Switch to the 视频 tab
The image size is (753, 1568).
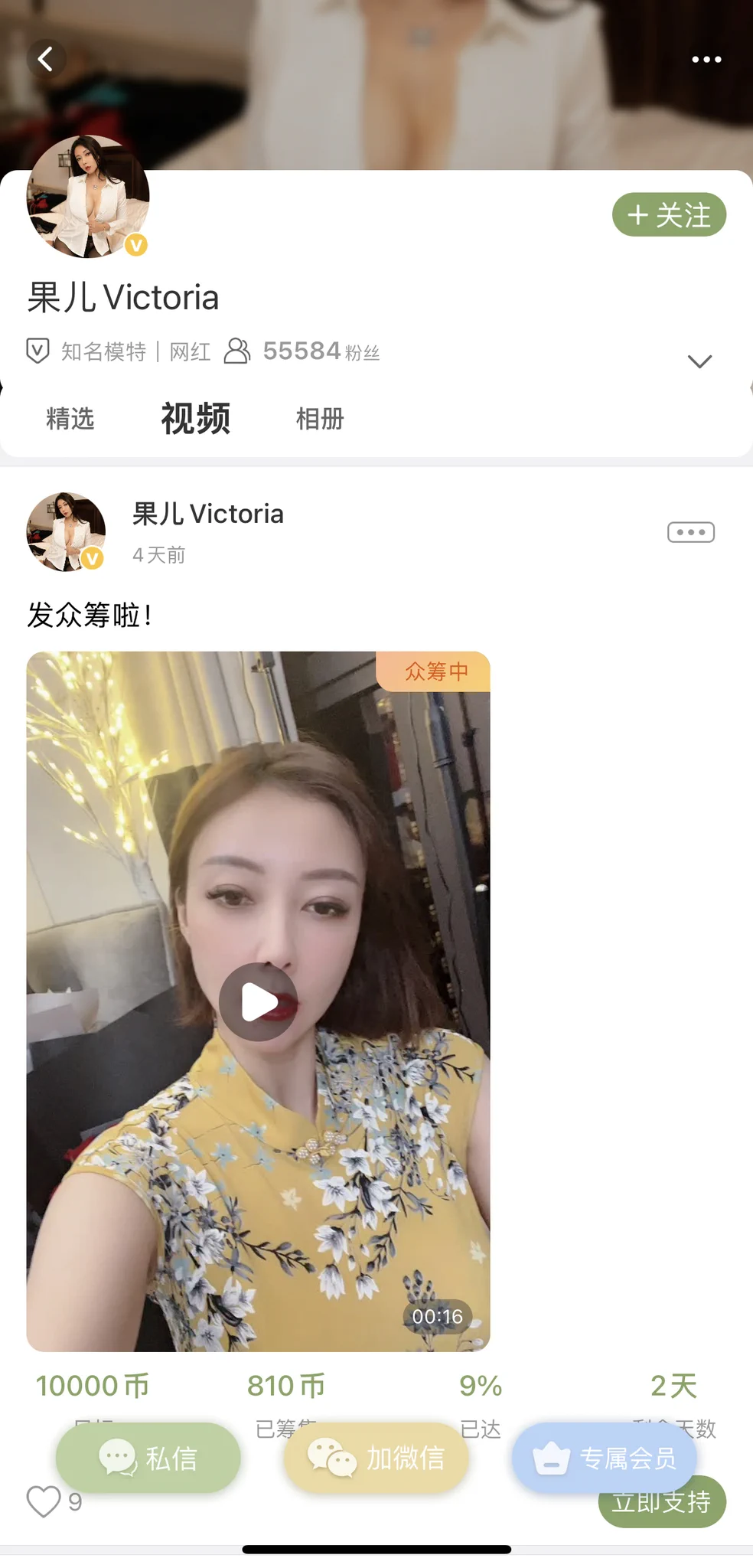pos(196,419)
